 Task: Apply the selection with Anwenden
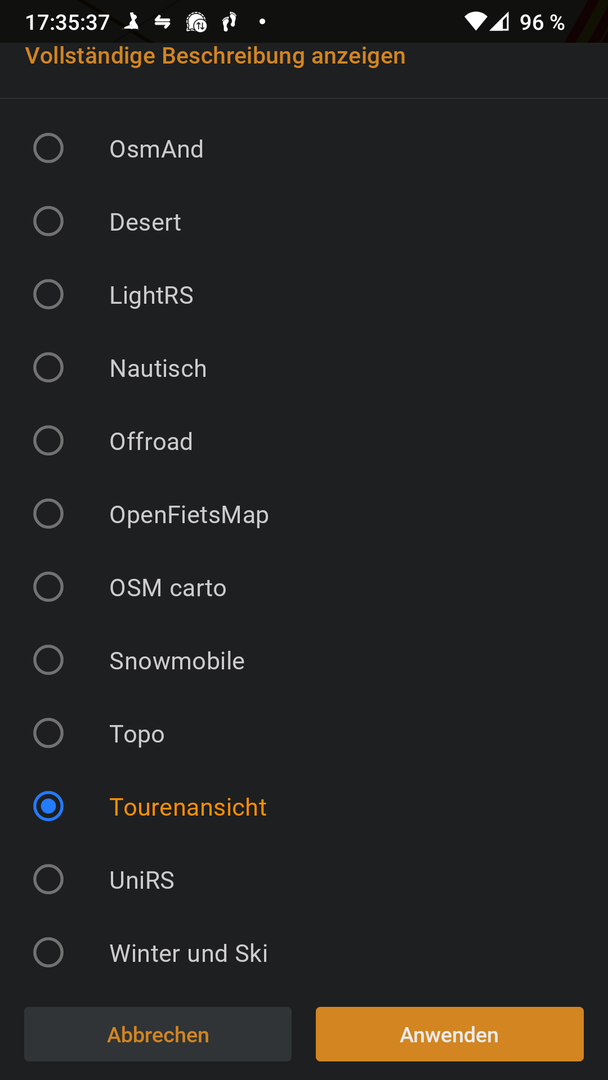click(449, 1034)
